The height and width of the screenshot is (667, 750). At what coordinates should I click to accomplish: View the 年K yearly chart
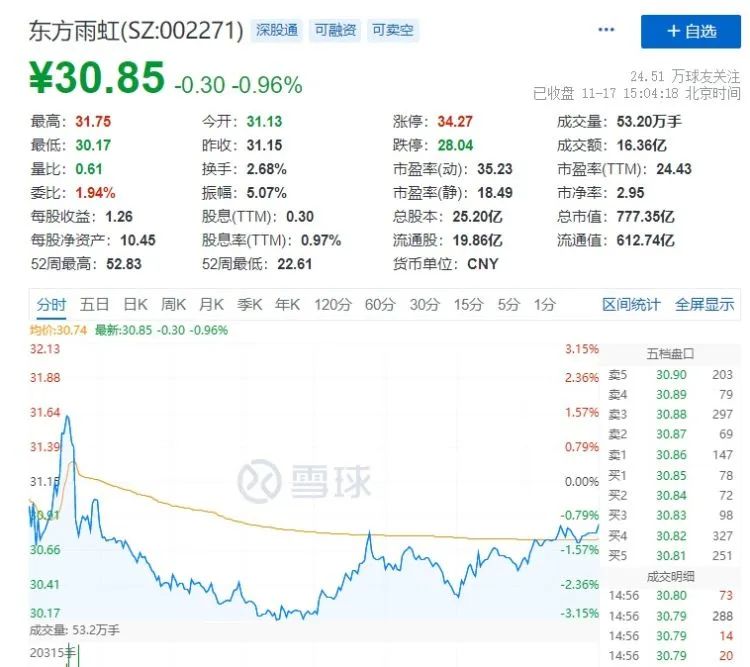point(288,304)
